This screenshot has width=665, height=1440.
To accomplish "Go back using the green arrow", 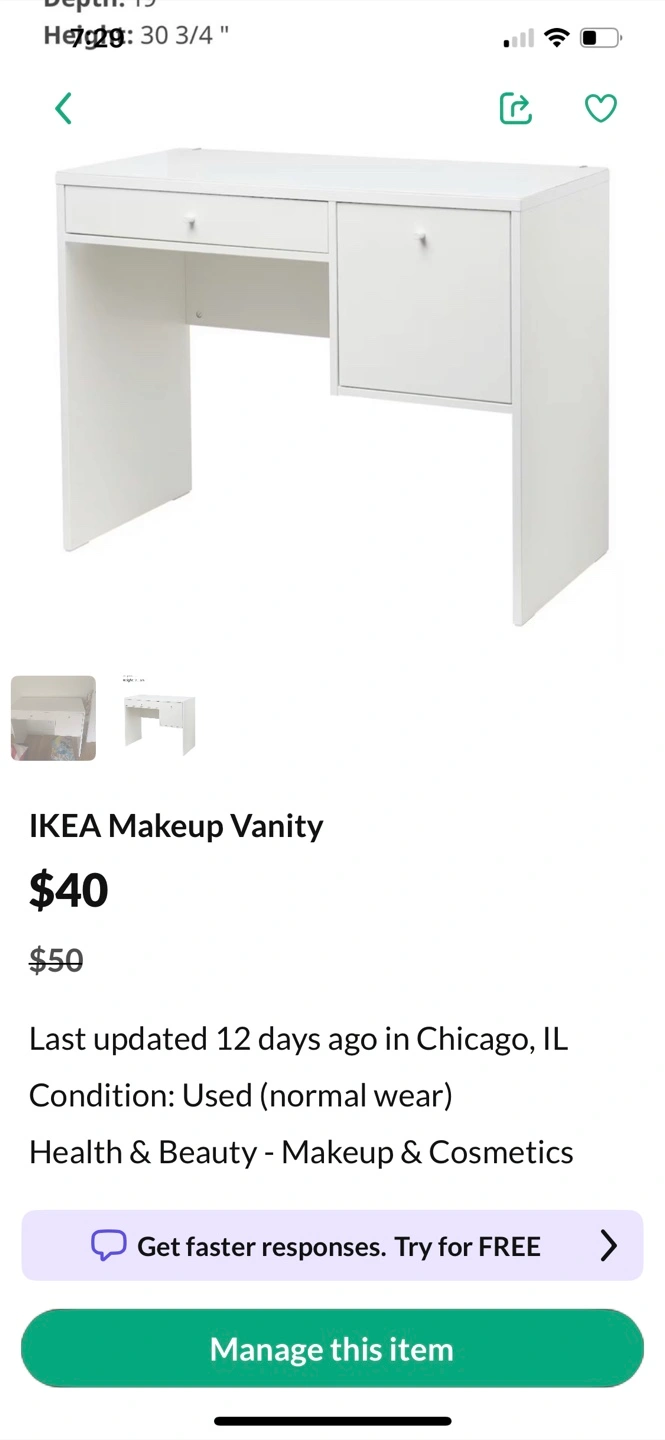I will tap(64, 108).
